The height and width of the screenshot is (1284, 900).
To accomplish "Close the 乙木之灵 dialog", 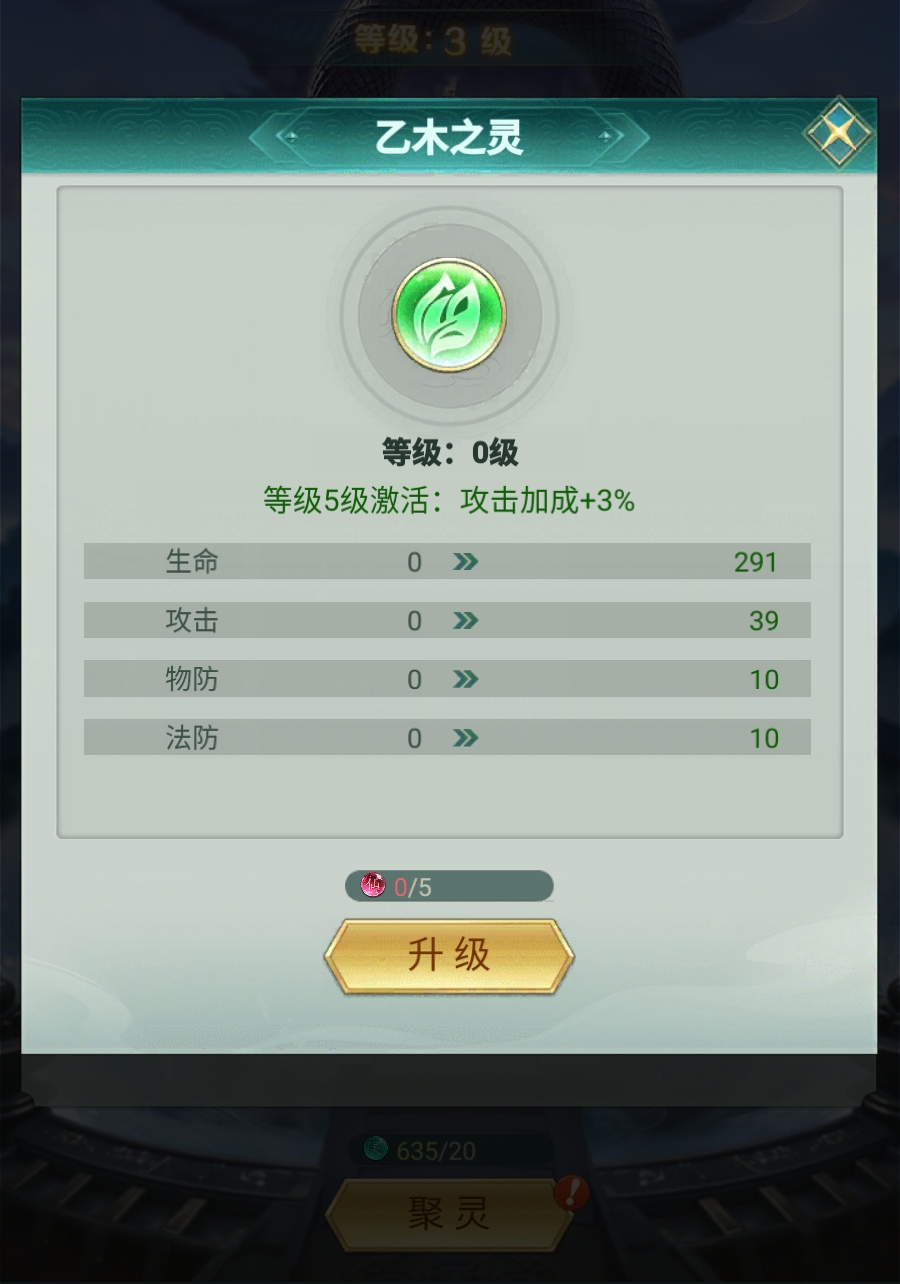I will pos(838,133).
